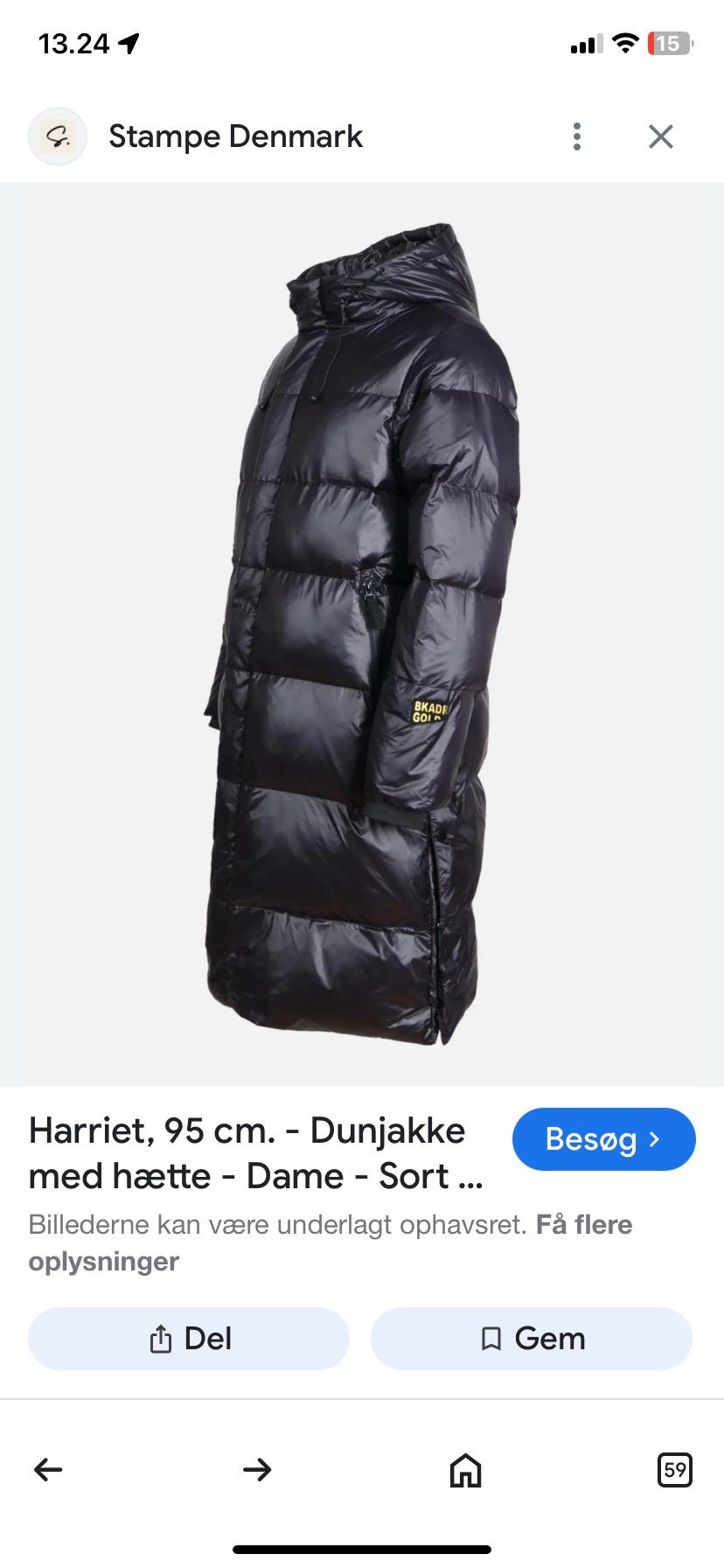Go forward to the next page
The height and width of the screenshot is (1568, 724).
[257, 1469]
